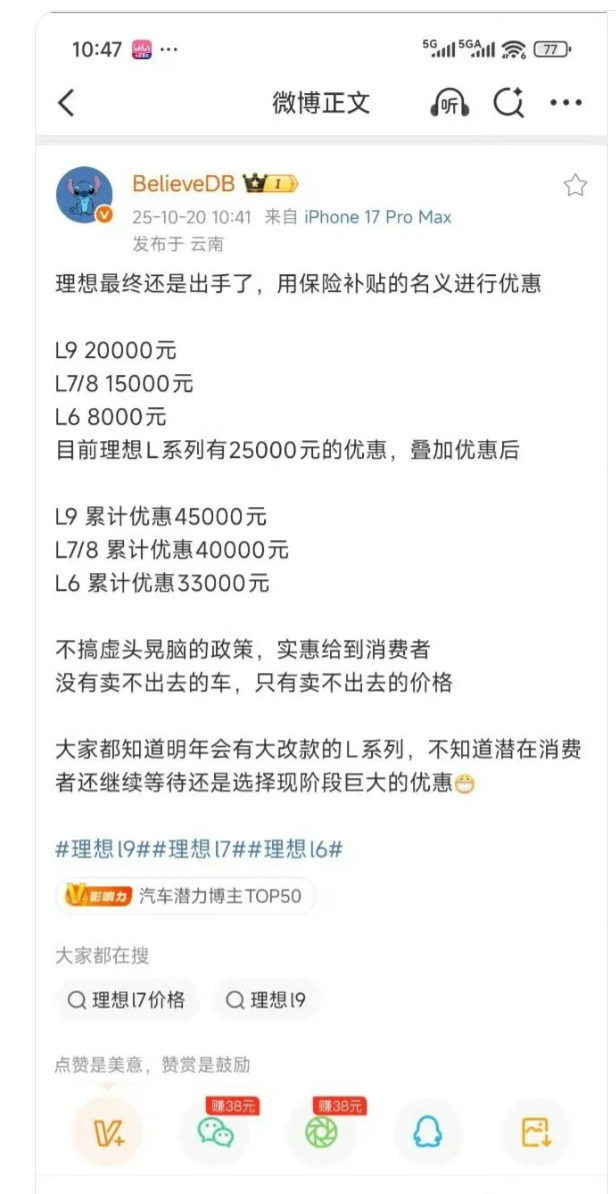Search for the 理想l9 suggestion chip
The image size is (616, 1194).
[266, 1000]
